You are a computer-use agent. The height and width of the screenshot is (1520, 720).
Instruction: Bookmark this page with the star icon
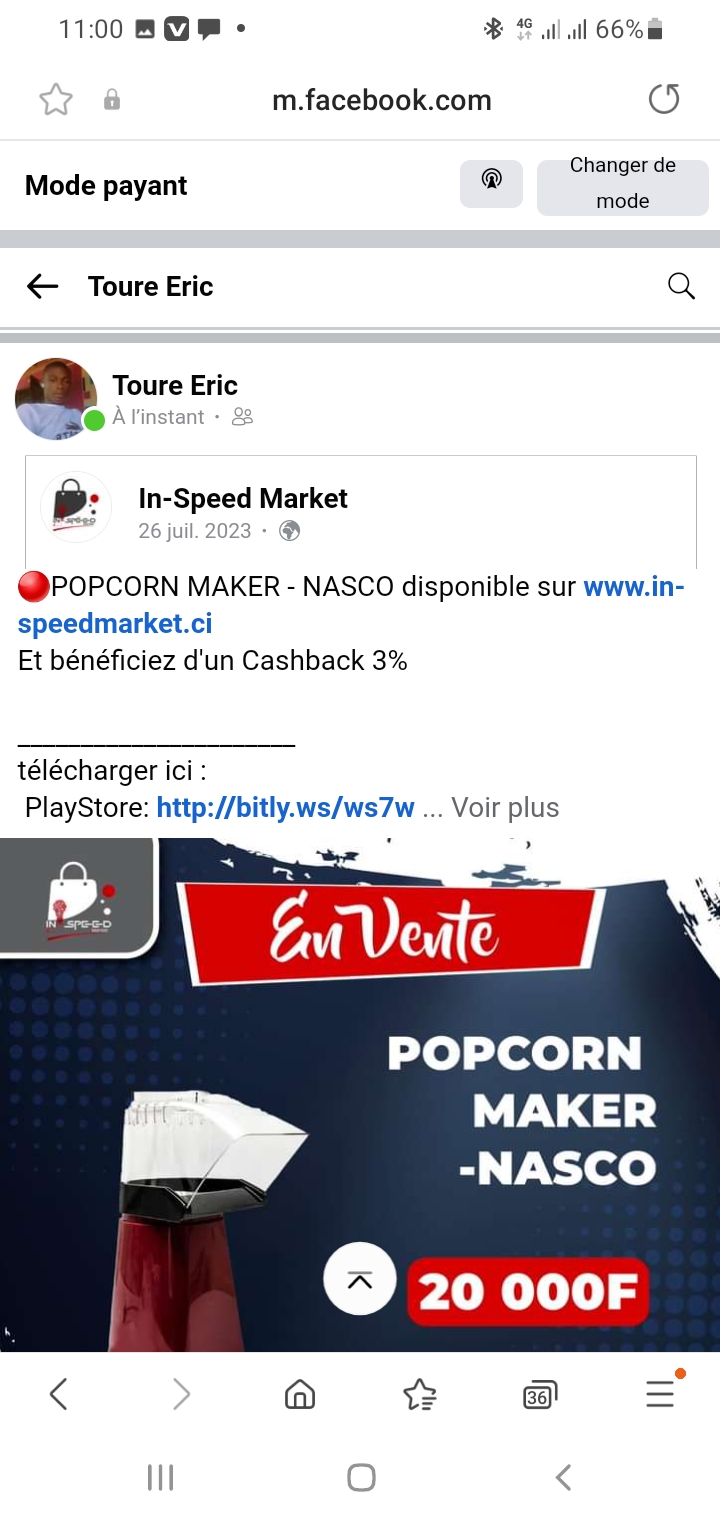[x=56, y=100]
